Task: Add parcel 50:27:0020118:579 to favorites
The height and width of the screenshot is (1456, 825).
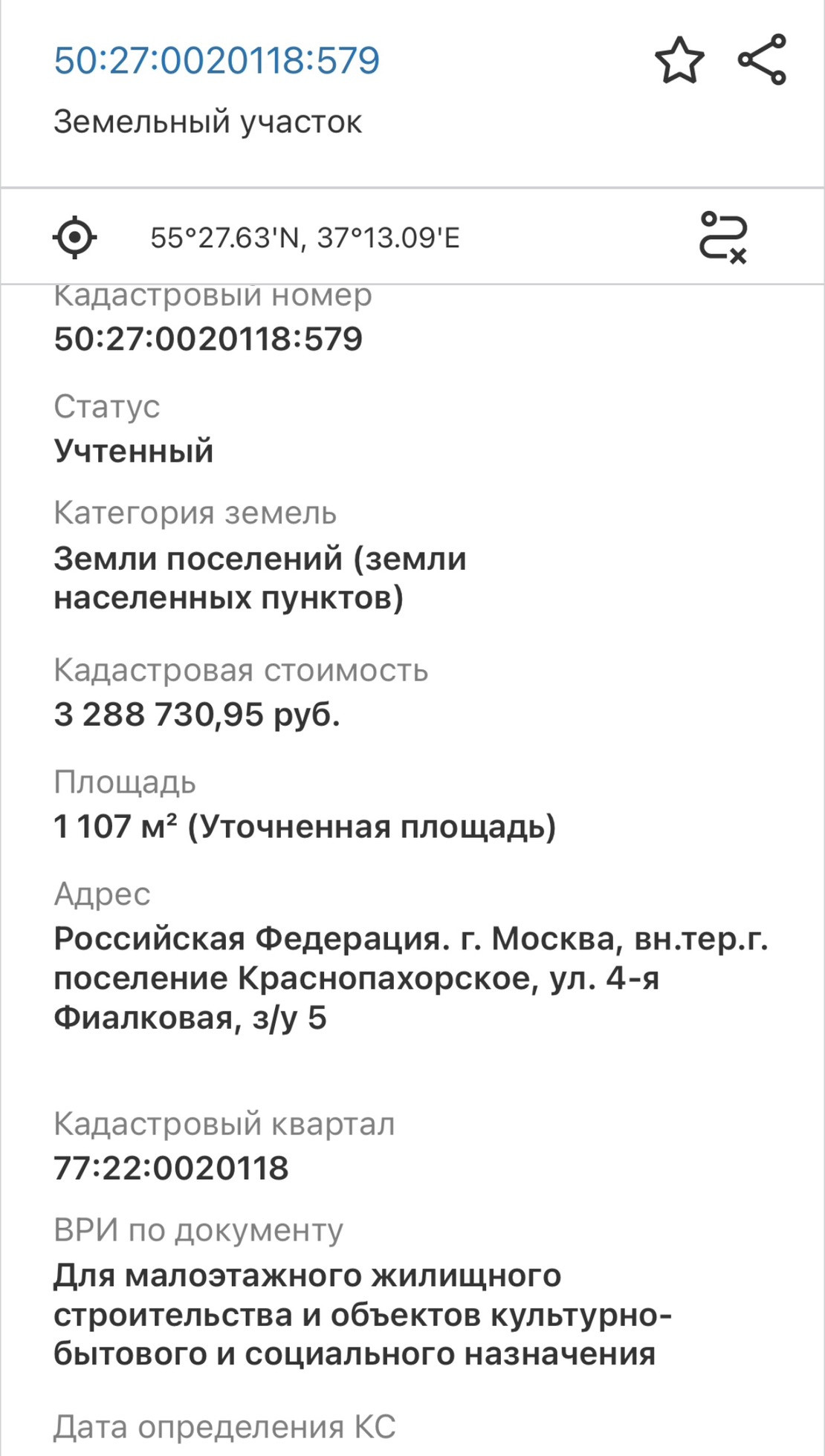Action: [679, 60]
